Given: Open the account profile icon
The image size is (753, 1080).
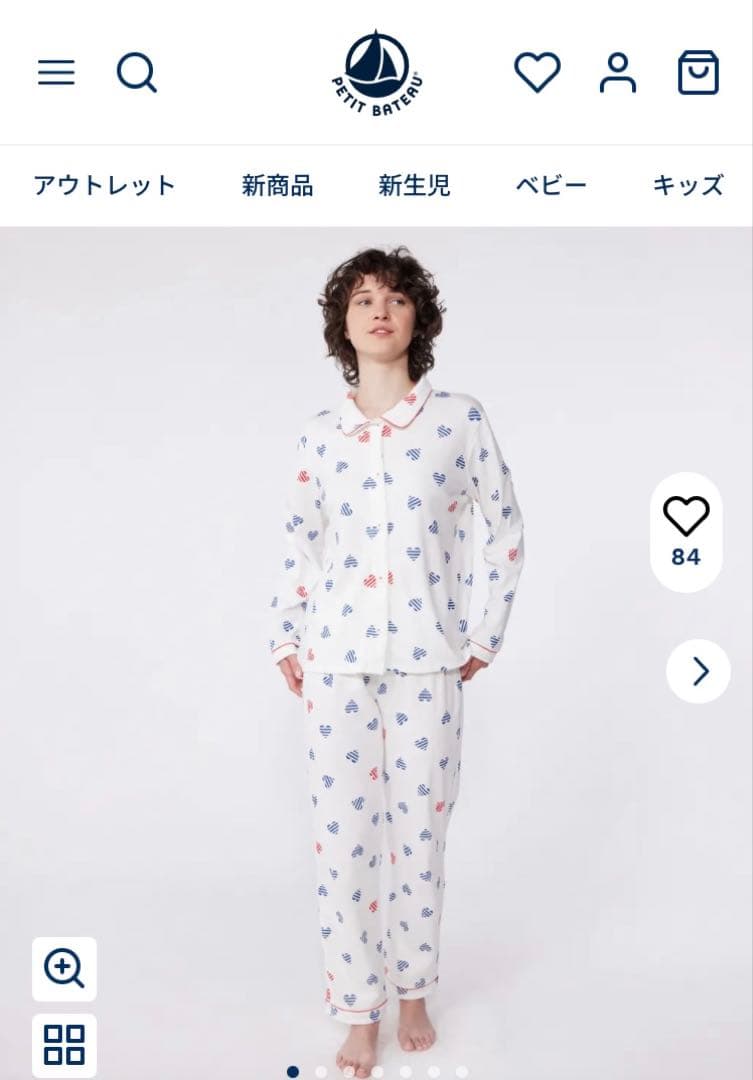Looking at the screenshot, I should click(618, 72).
